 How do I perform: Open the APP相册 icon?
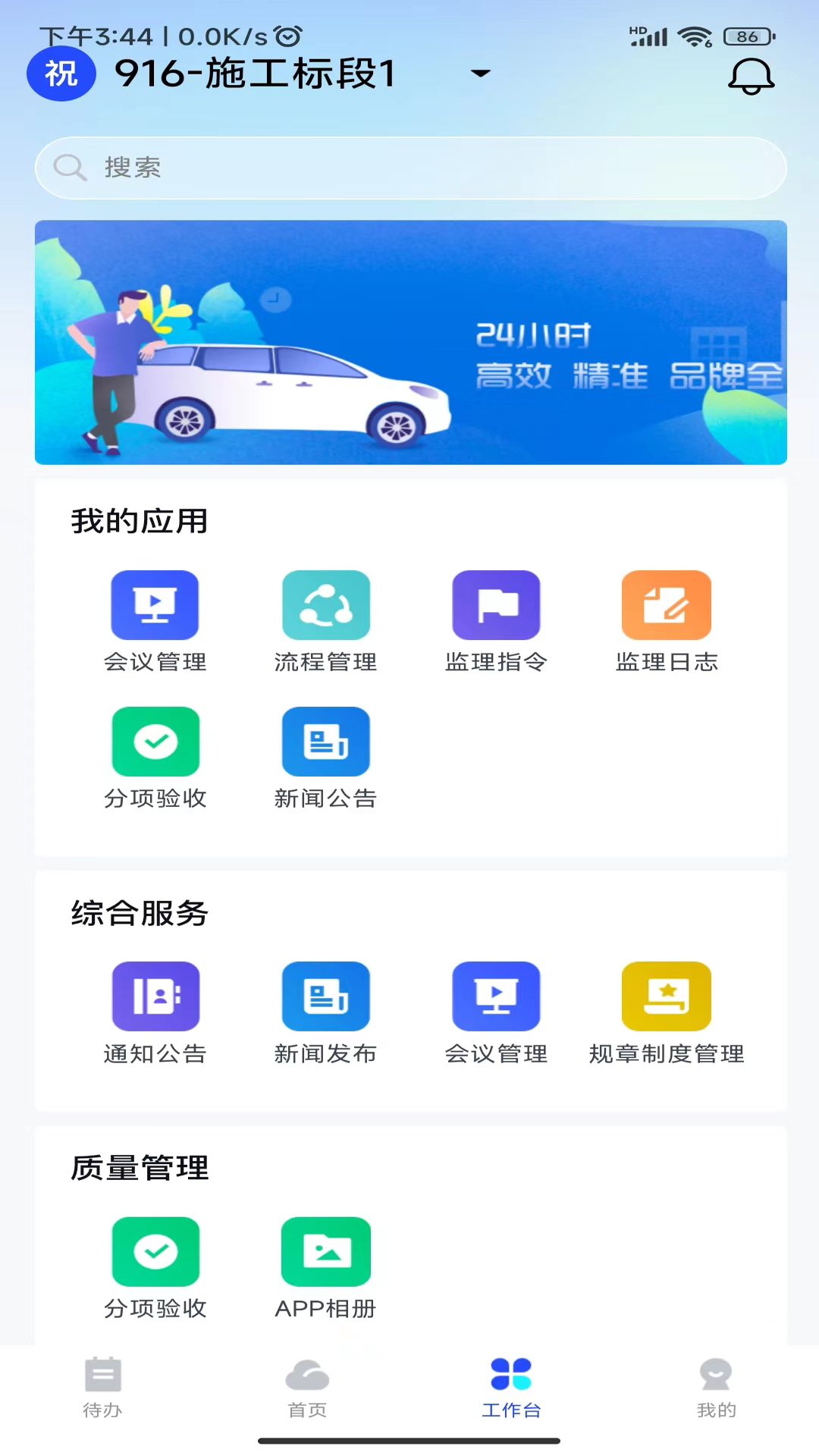pos(325,1250)
